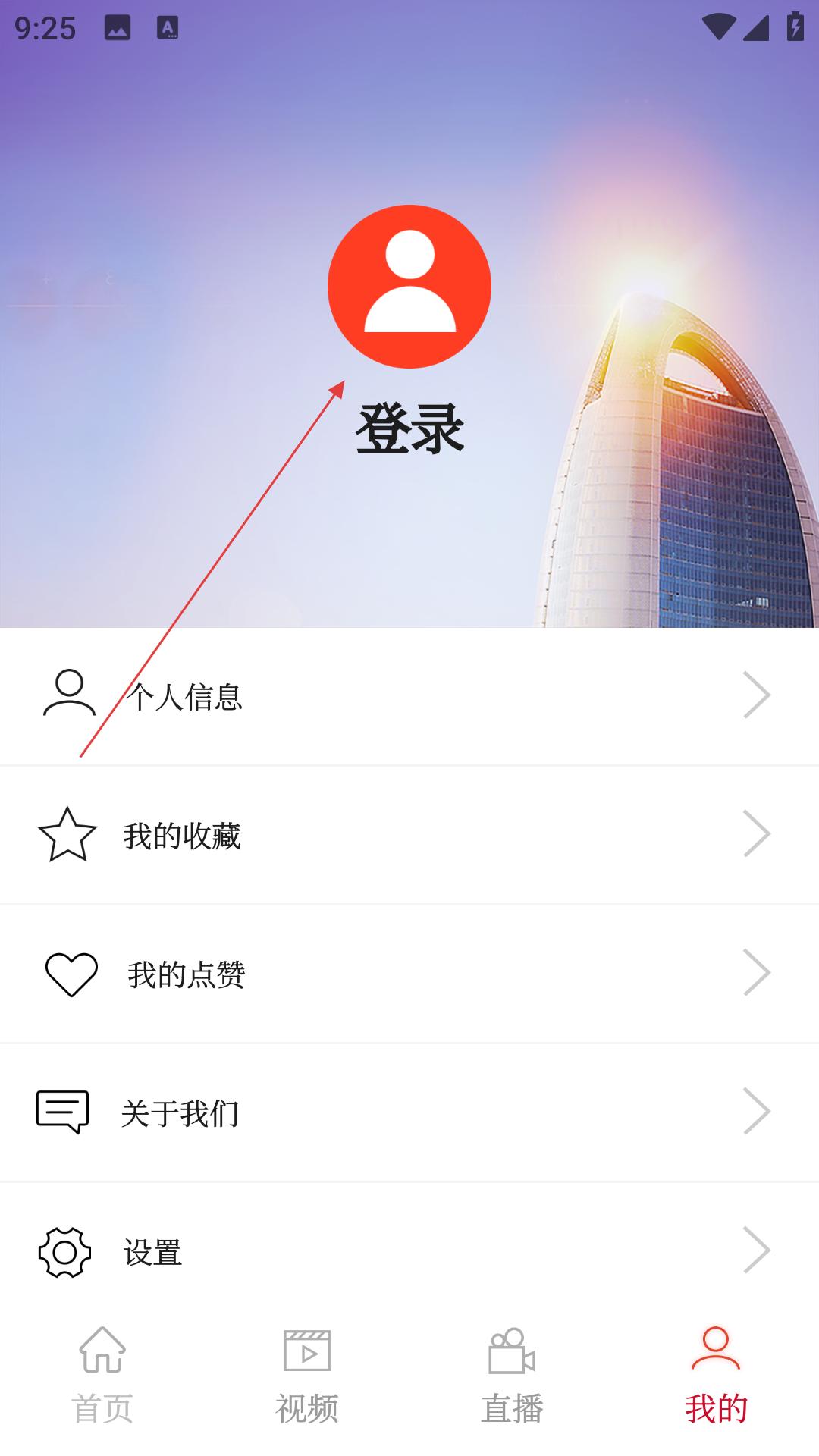The image size is (819, 1456).
Task: Switch to the 首页 tab
Action: (102, 1375)
